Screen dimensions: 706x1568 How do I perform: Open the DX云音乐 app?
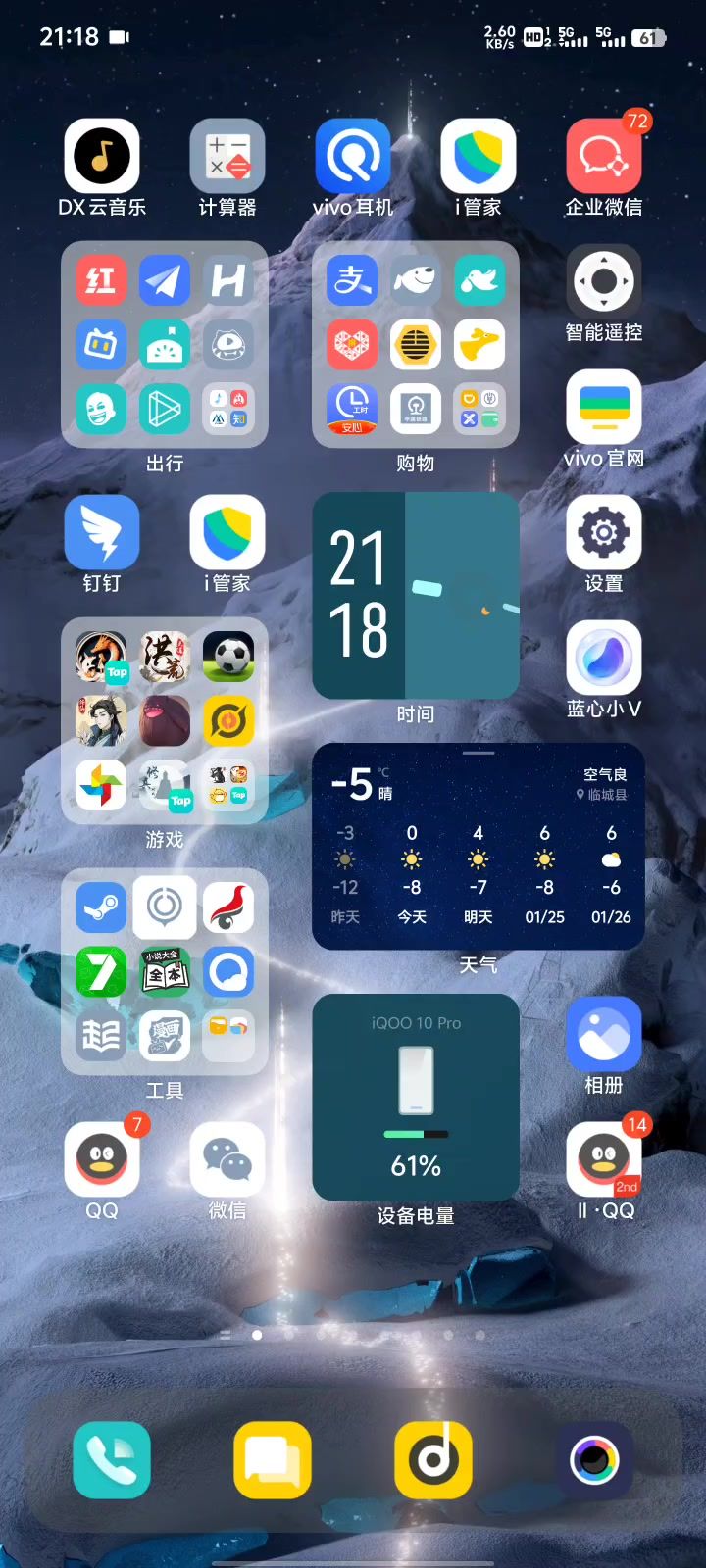pos(102,157)
